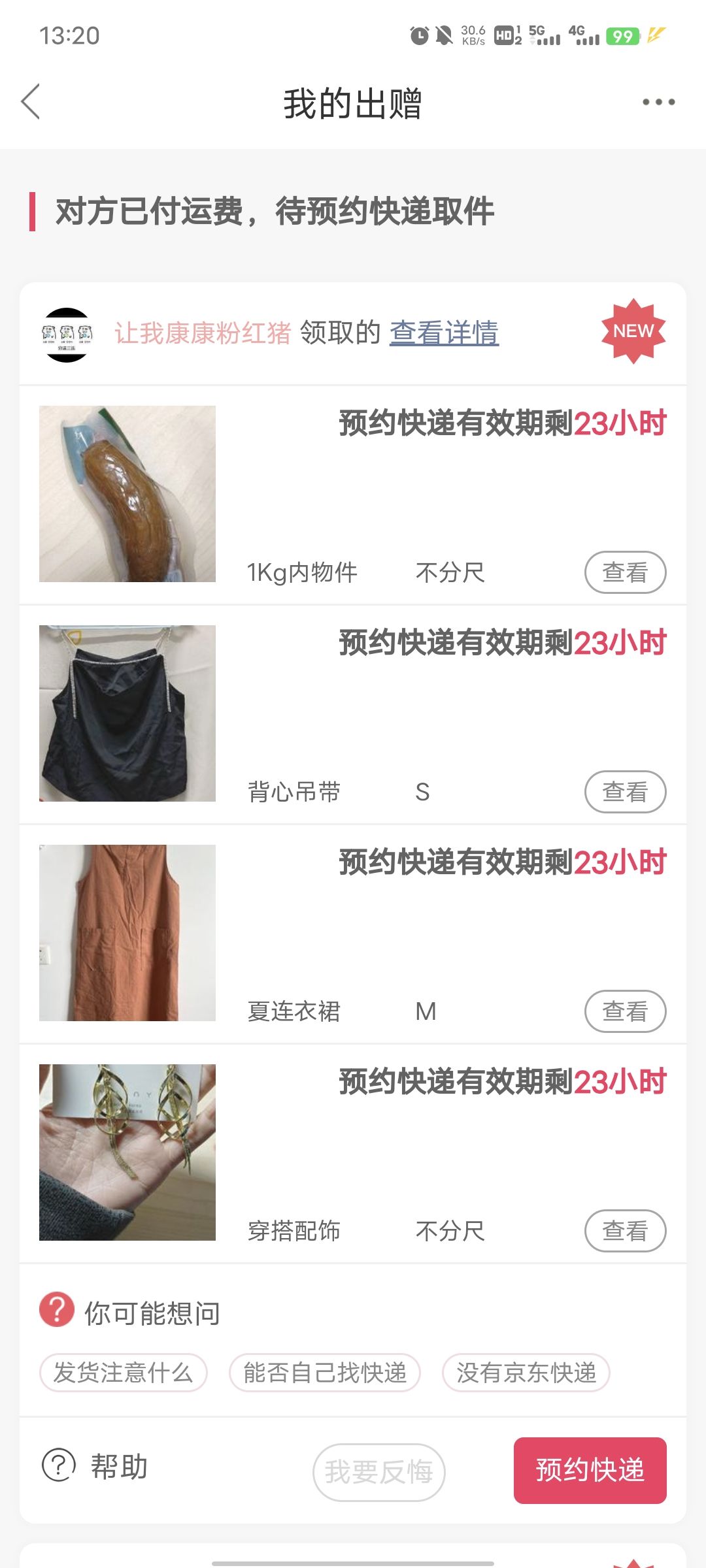Go back using the top-left arrow
706x1568 pixels.
pos(31,101)
